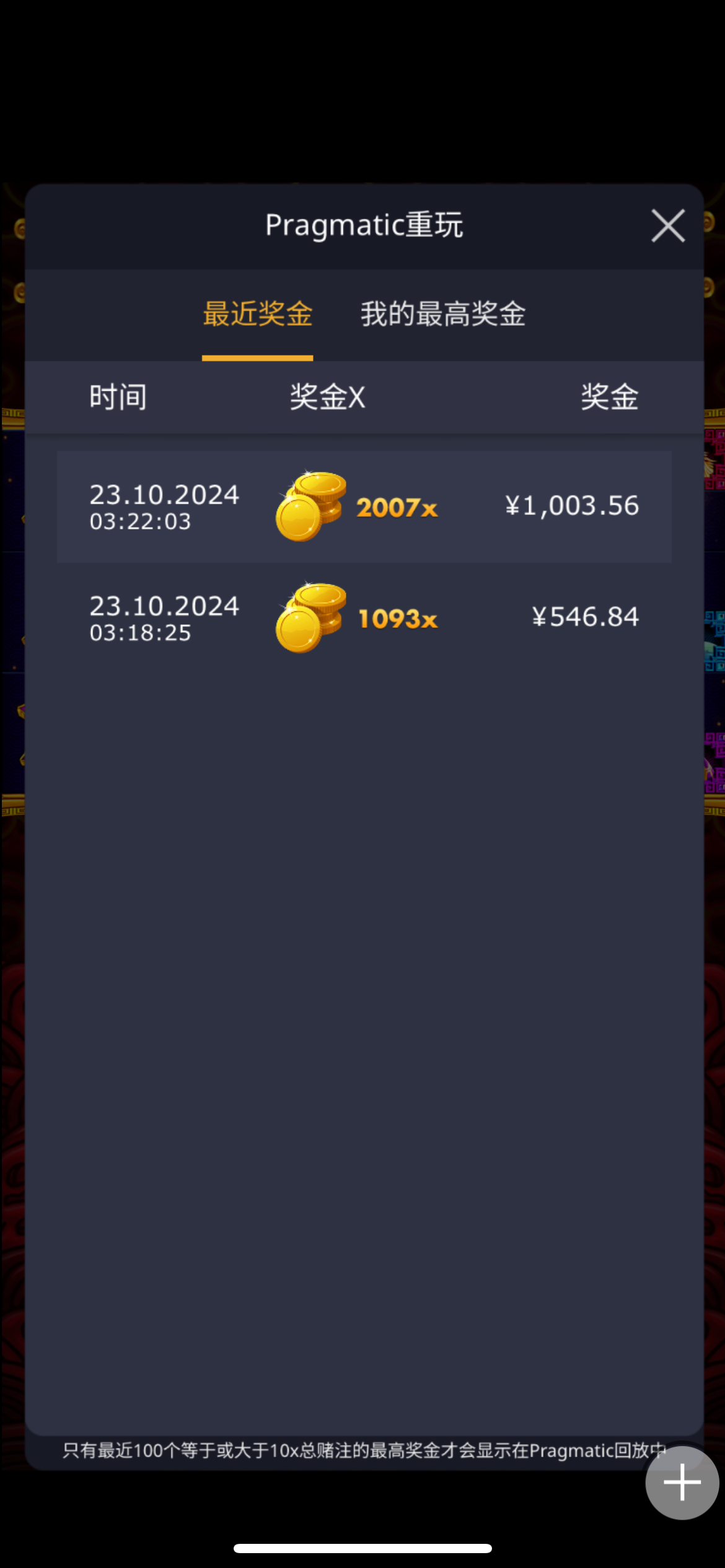725x1568 pixels.
Task: Select the 最近奖金 tab
Action: pos(258,313)
